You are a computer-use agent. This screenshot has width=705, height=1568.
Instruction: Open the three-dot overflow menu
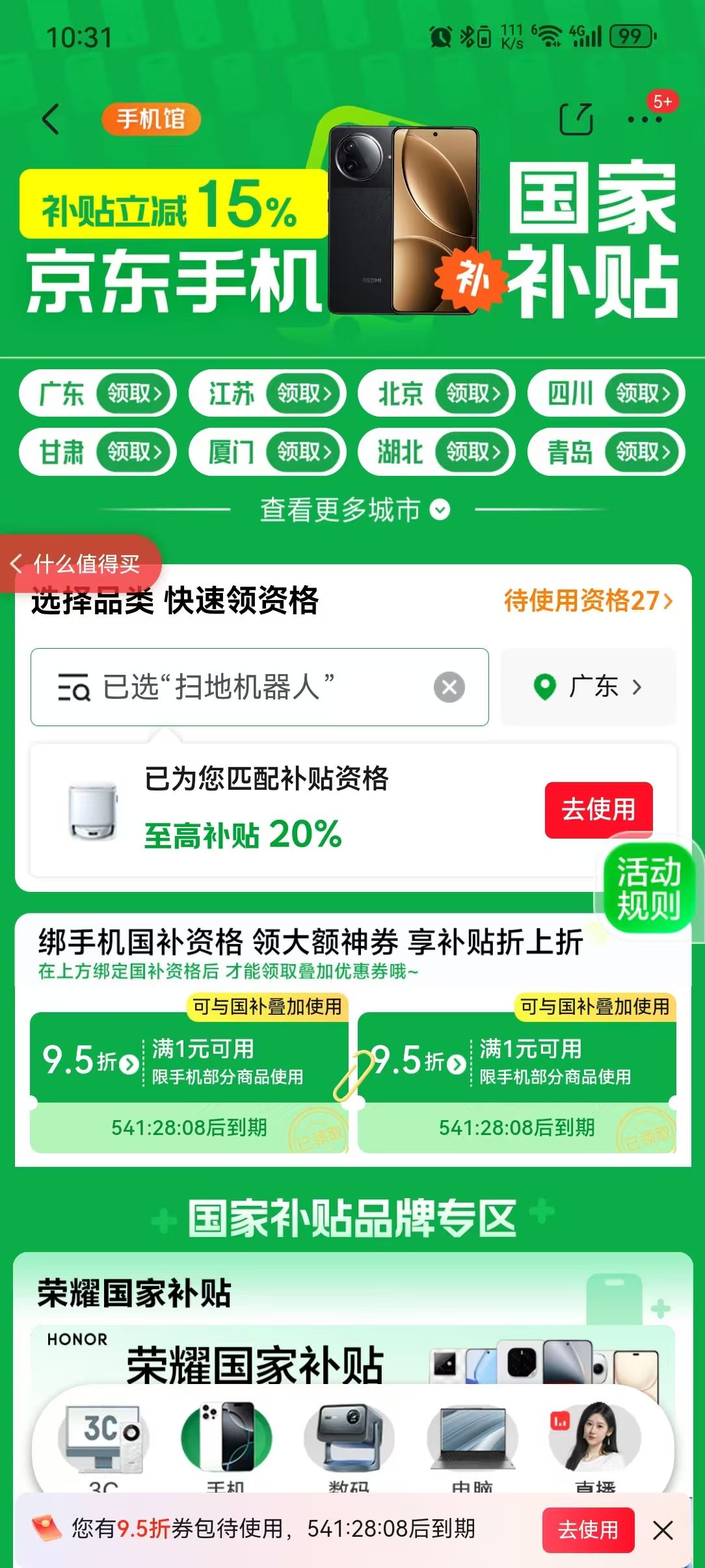[644, 120]
